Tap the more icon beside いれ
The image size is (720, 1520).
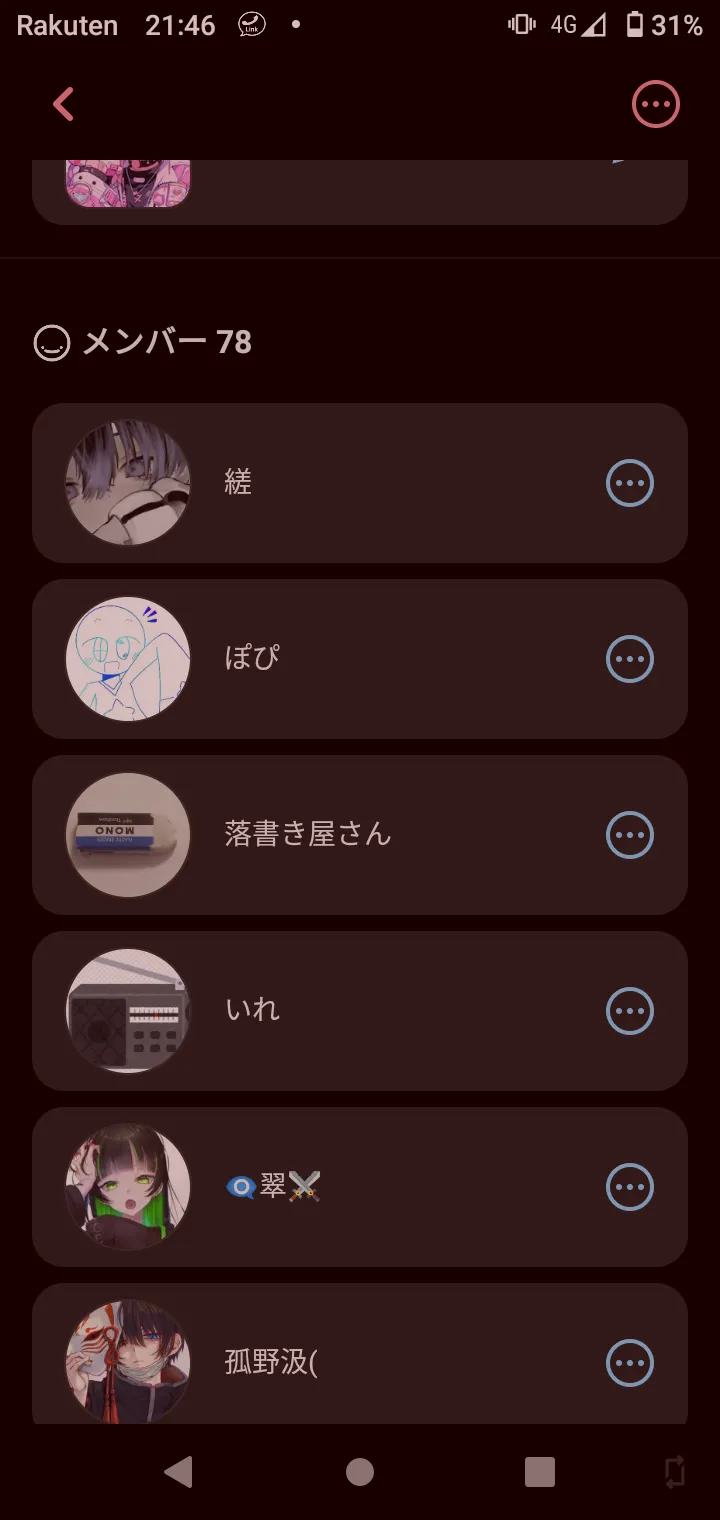[x=630, y=1011]
